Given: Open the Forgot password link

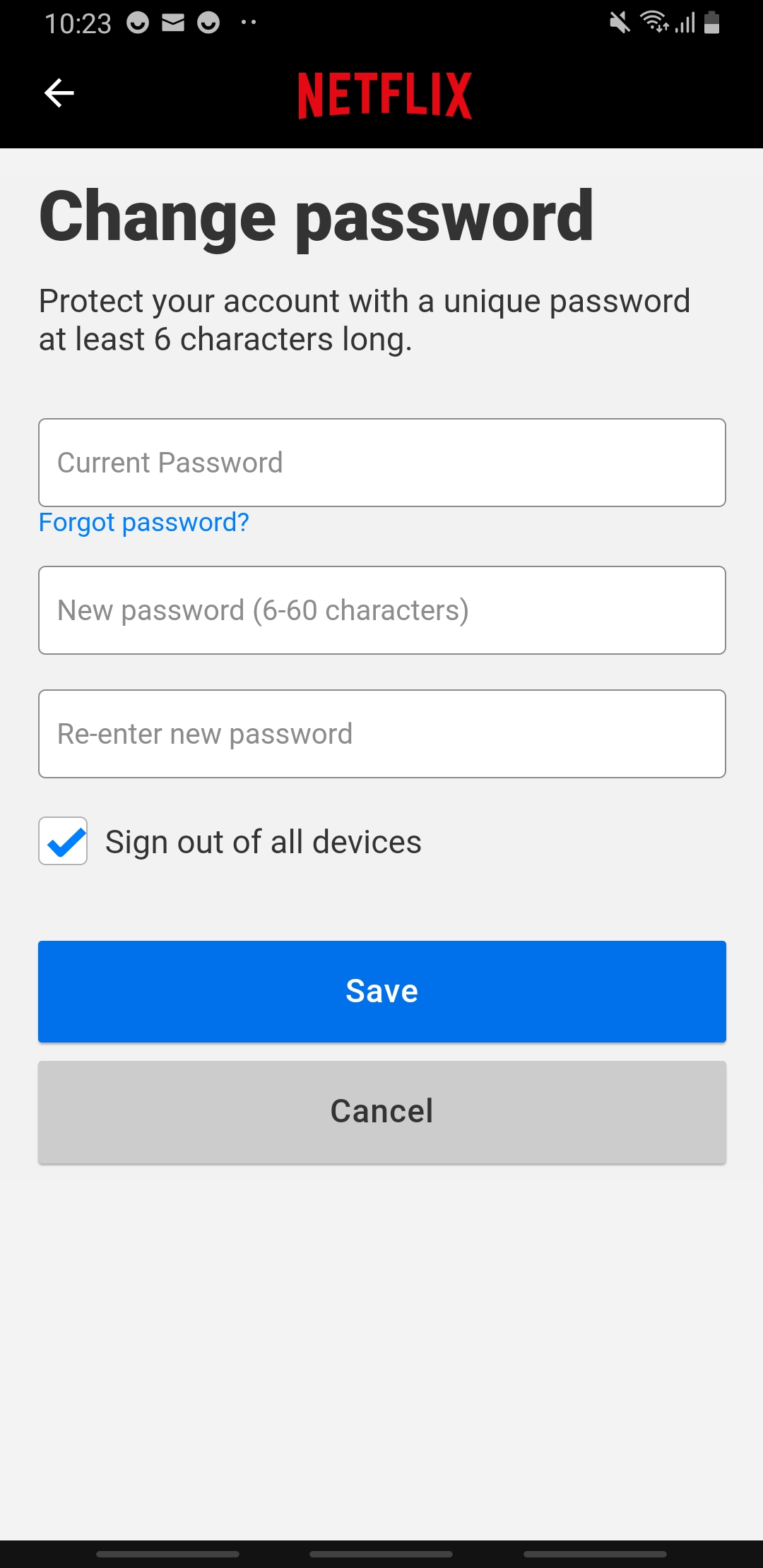Looking at the screenshot, I should [143, 522].
